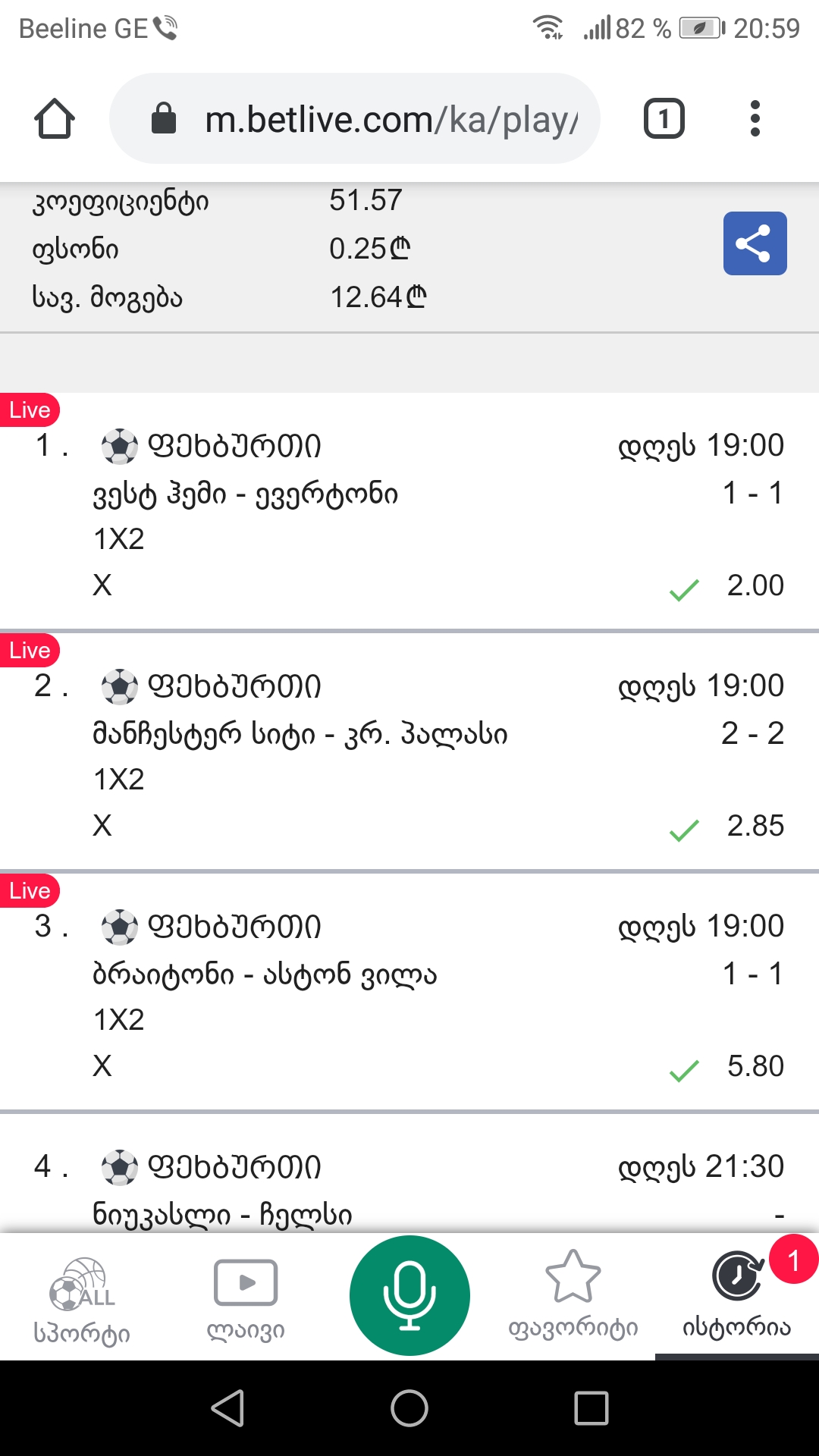Screen dimensions: 819x1456
Task: Go to browser home page
Action: pos(55,119)
